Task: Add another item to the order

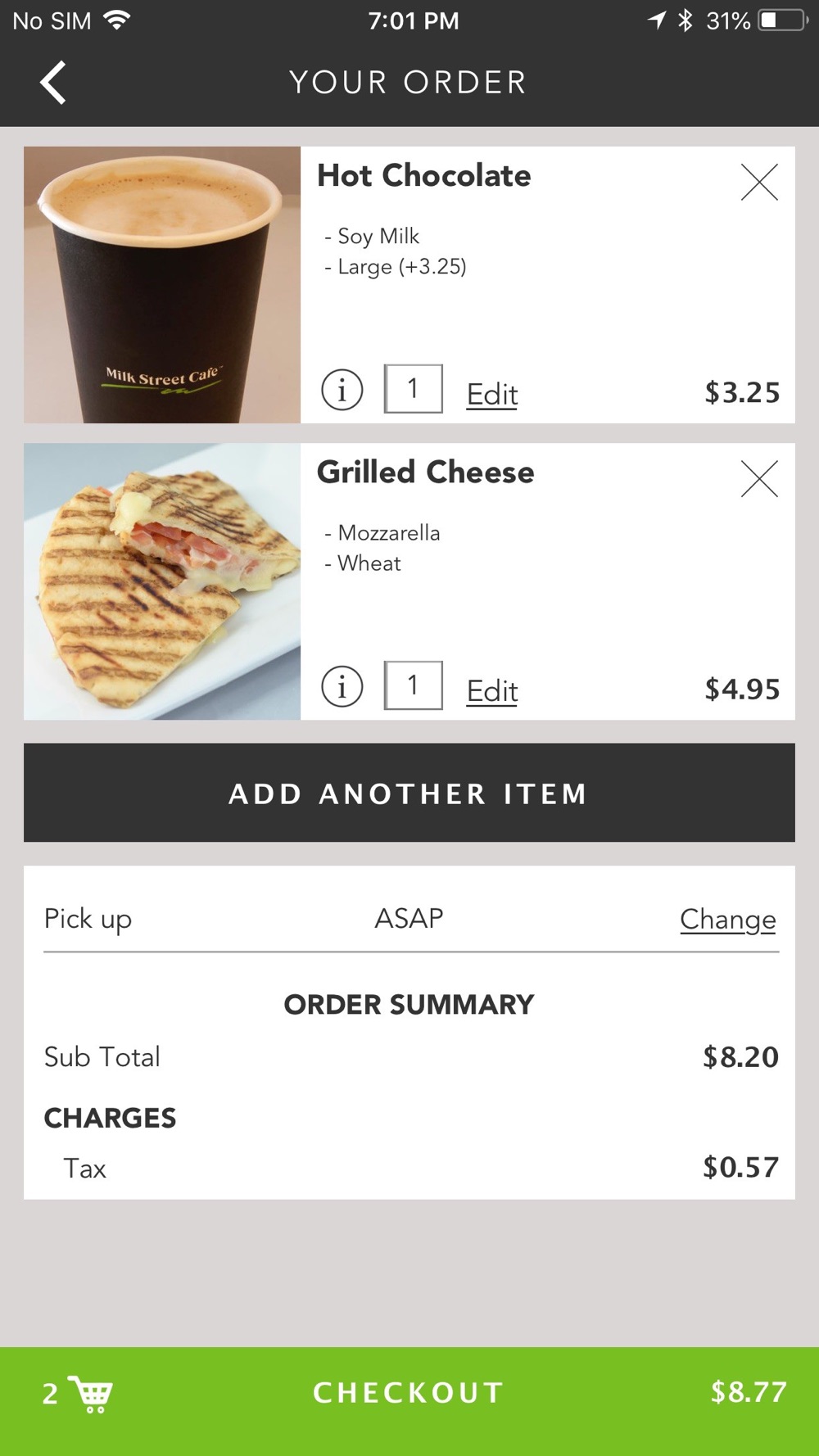Action: click(409, 793)
